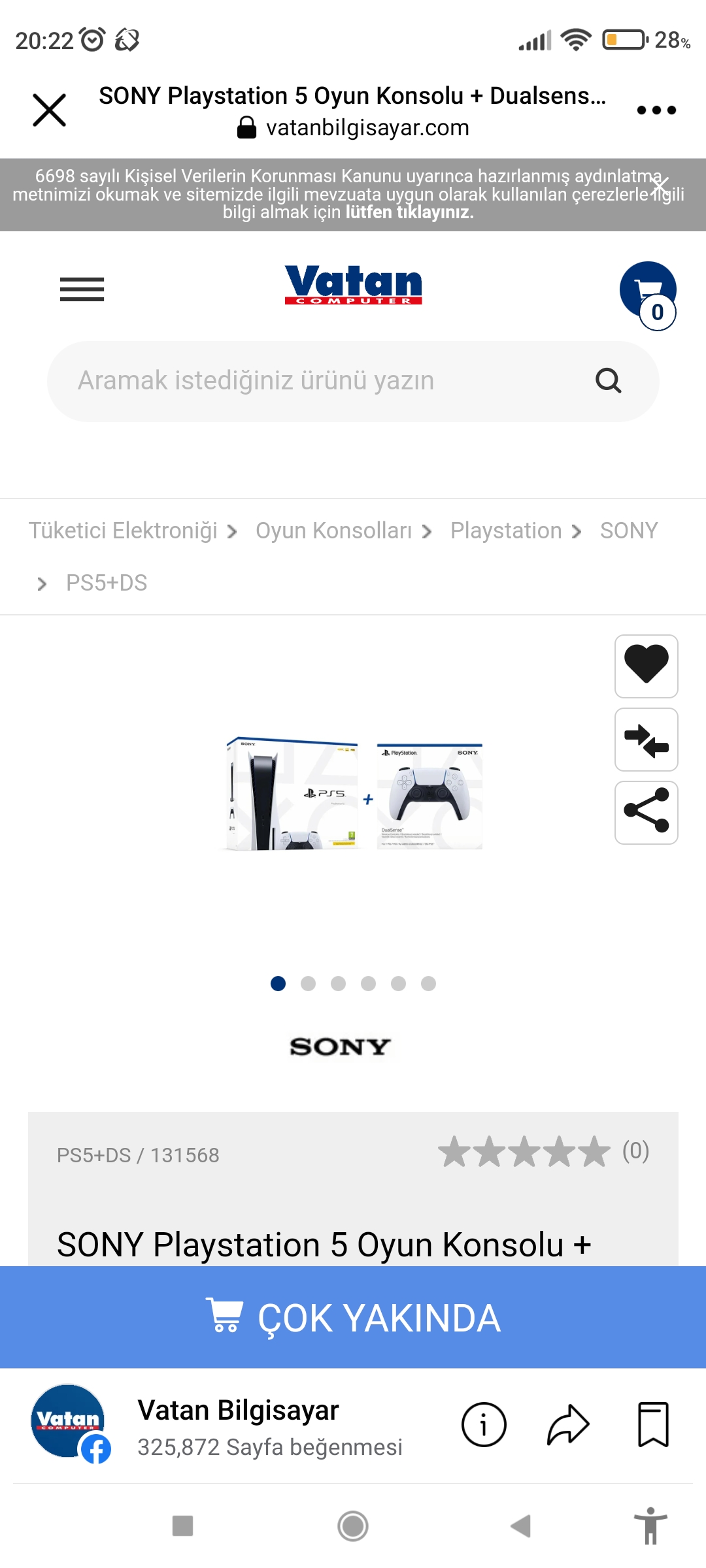706x1568 pixels.
Task: Open Vatan Bilgisayar page info icon
Action: tap(484, 1424)
